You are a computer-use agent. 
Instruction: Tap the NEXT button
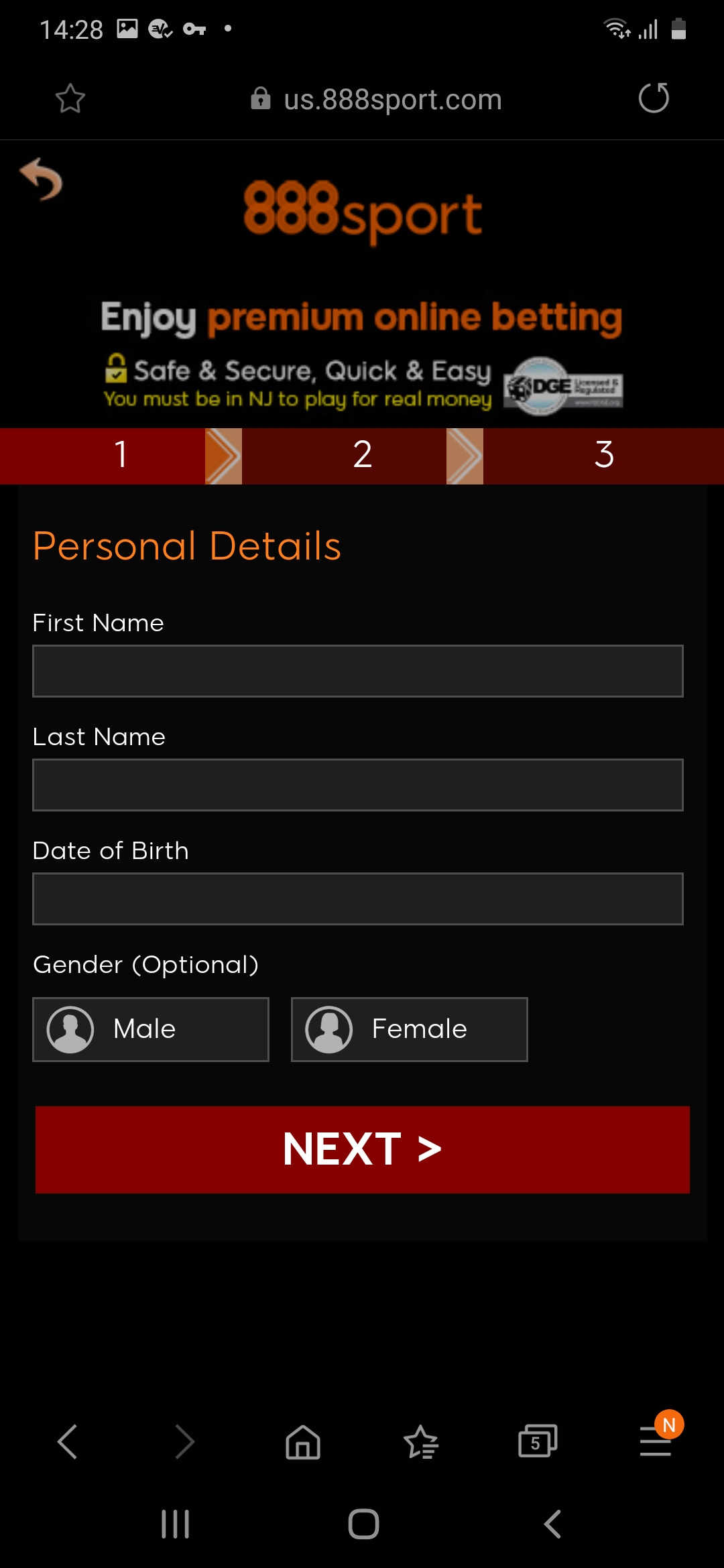pos(363,1149)
